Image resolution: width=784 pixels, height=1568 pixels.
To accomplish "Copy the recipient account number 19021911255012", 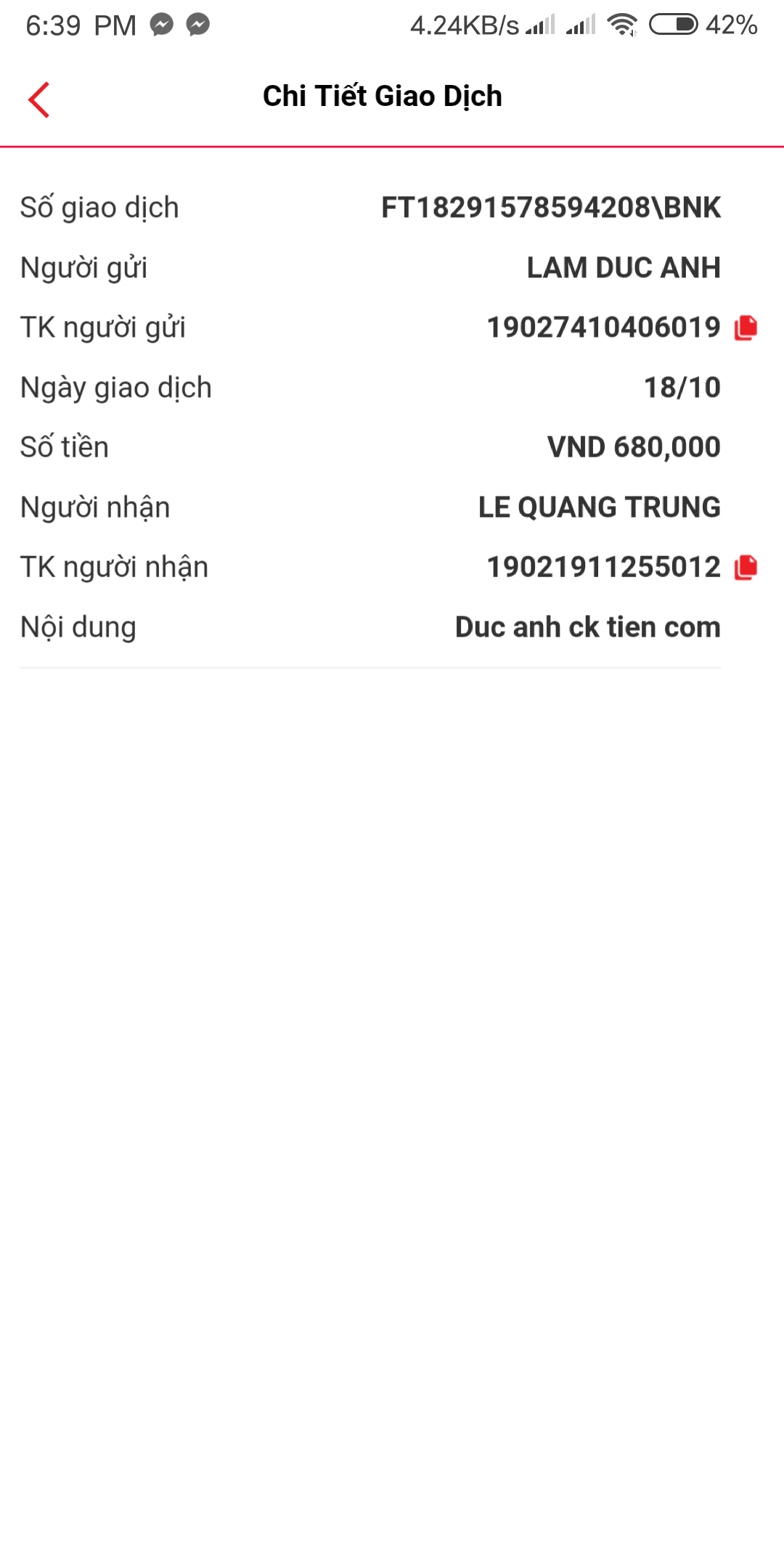I will pyautogui.click(x=746, y=567).
